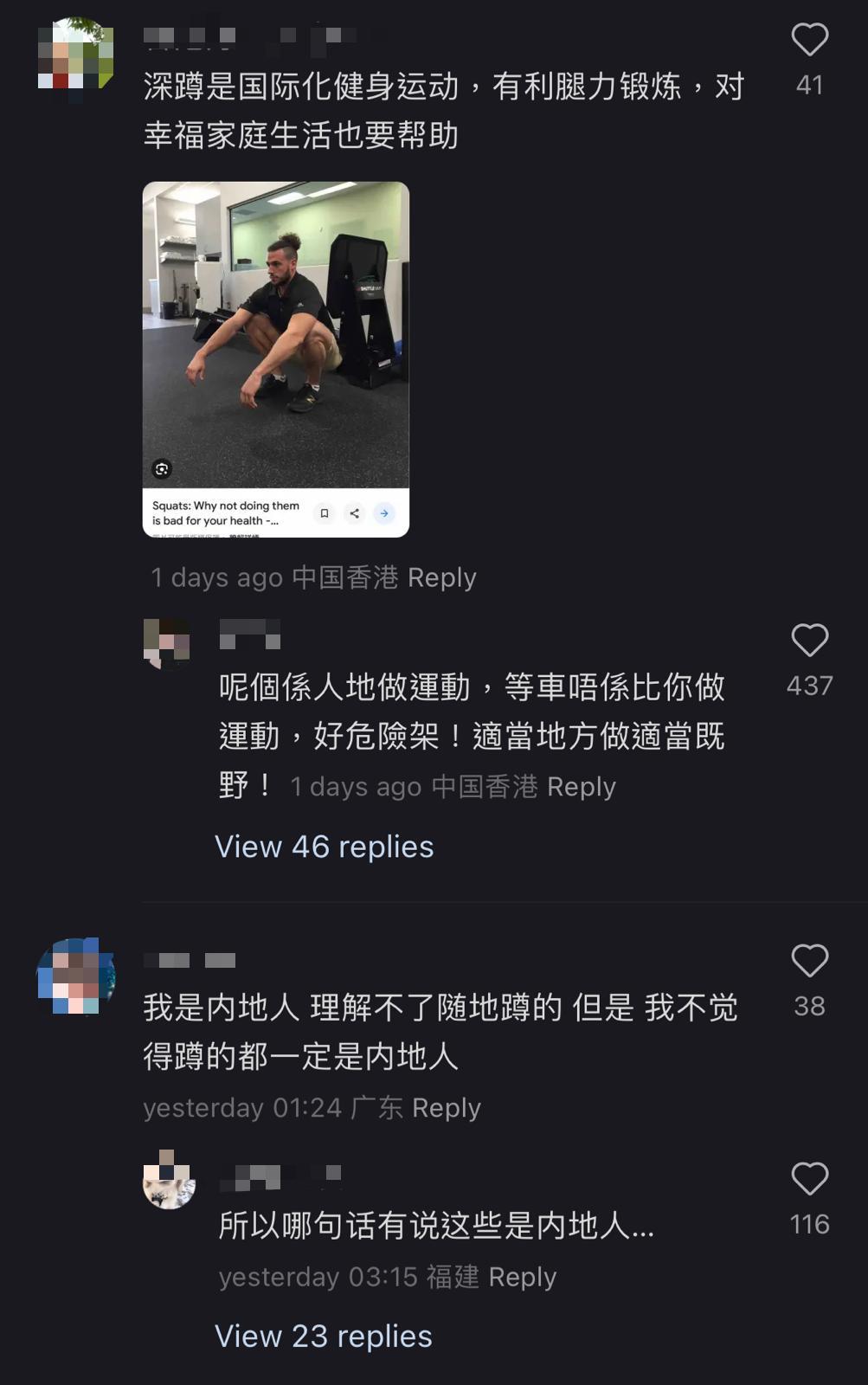Bookmark the squats article card
868x1385 pixels.
(324, 513)
